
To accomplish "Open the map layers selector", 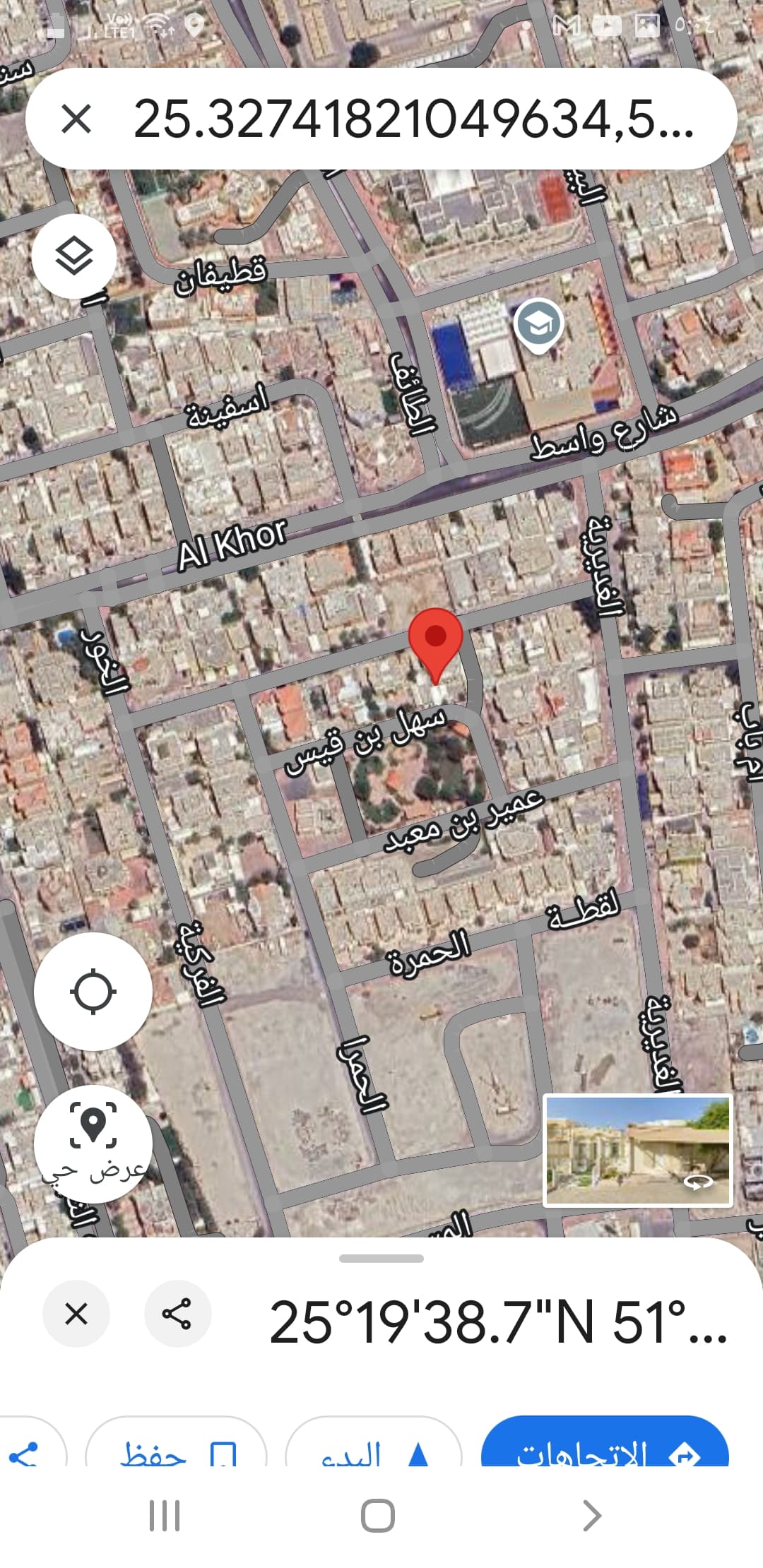I will pyautogui.click(x=74, y=256).
